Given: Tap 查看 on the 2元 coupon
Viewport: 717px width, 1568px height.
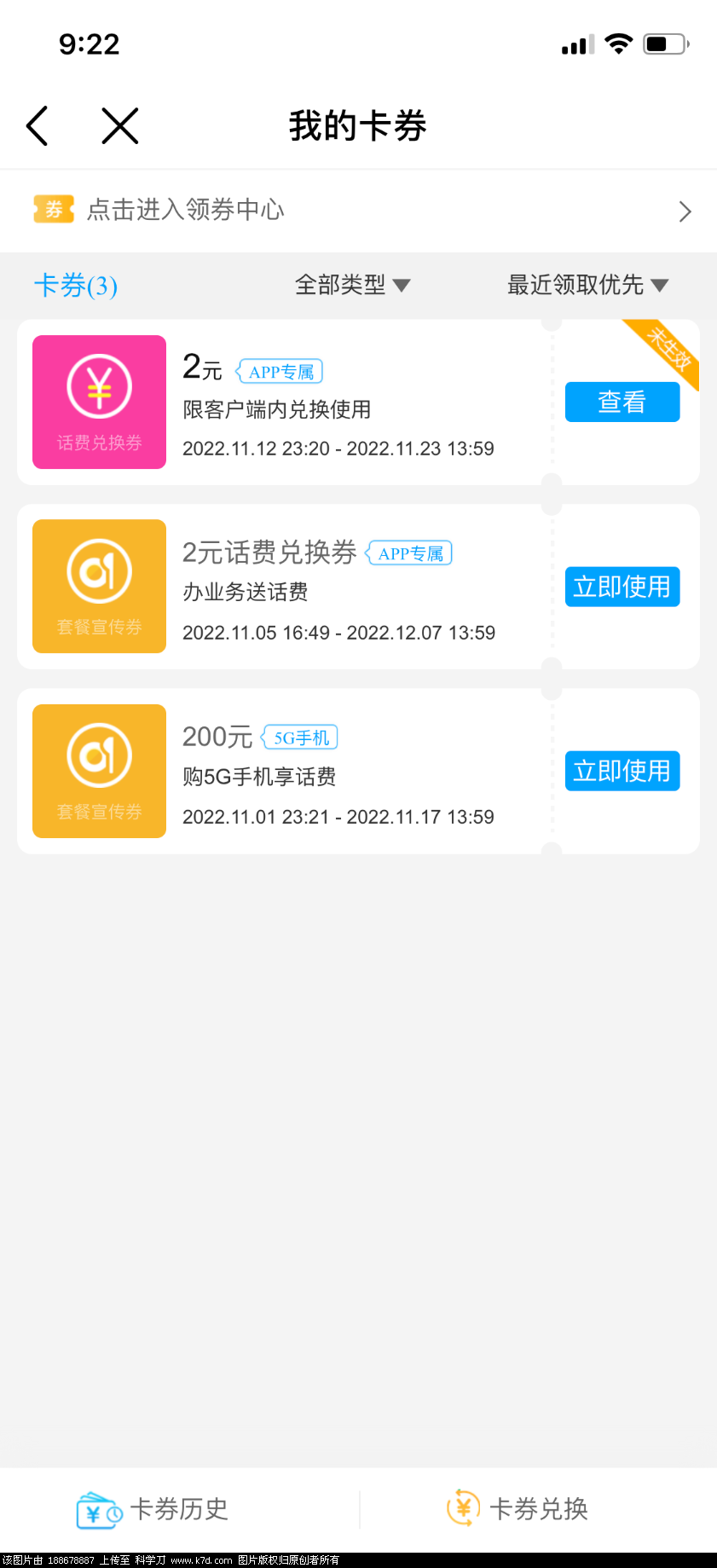Looking at the screenshot, I should point(622,402).
